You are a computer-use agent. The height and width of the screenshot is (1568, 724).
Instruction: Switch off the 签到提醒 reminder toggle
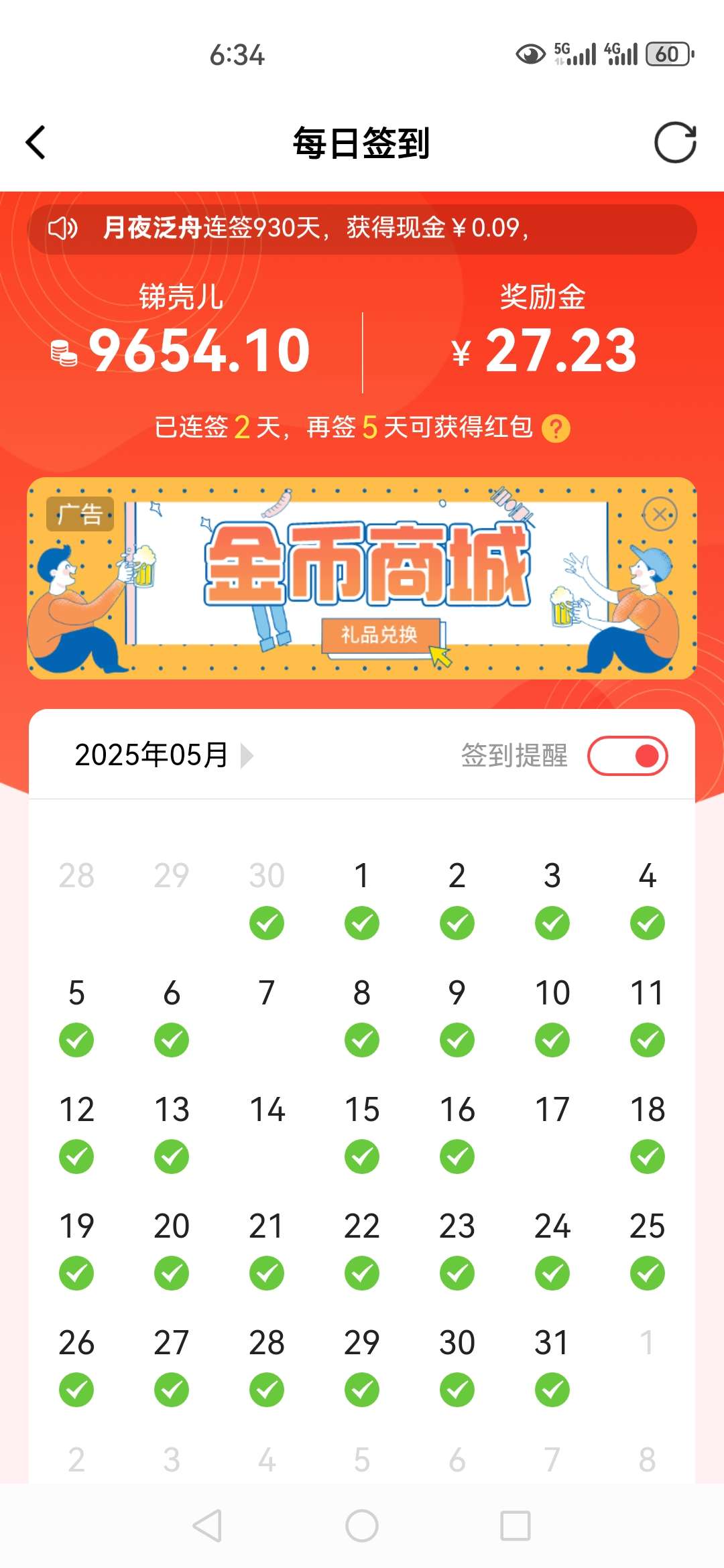pos(627,756)
